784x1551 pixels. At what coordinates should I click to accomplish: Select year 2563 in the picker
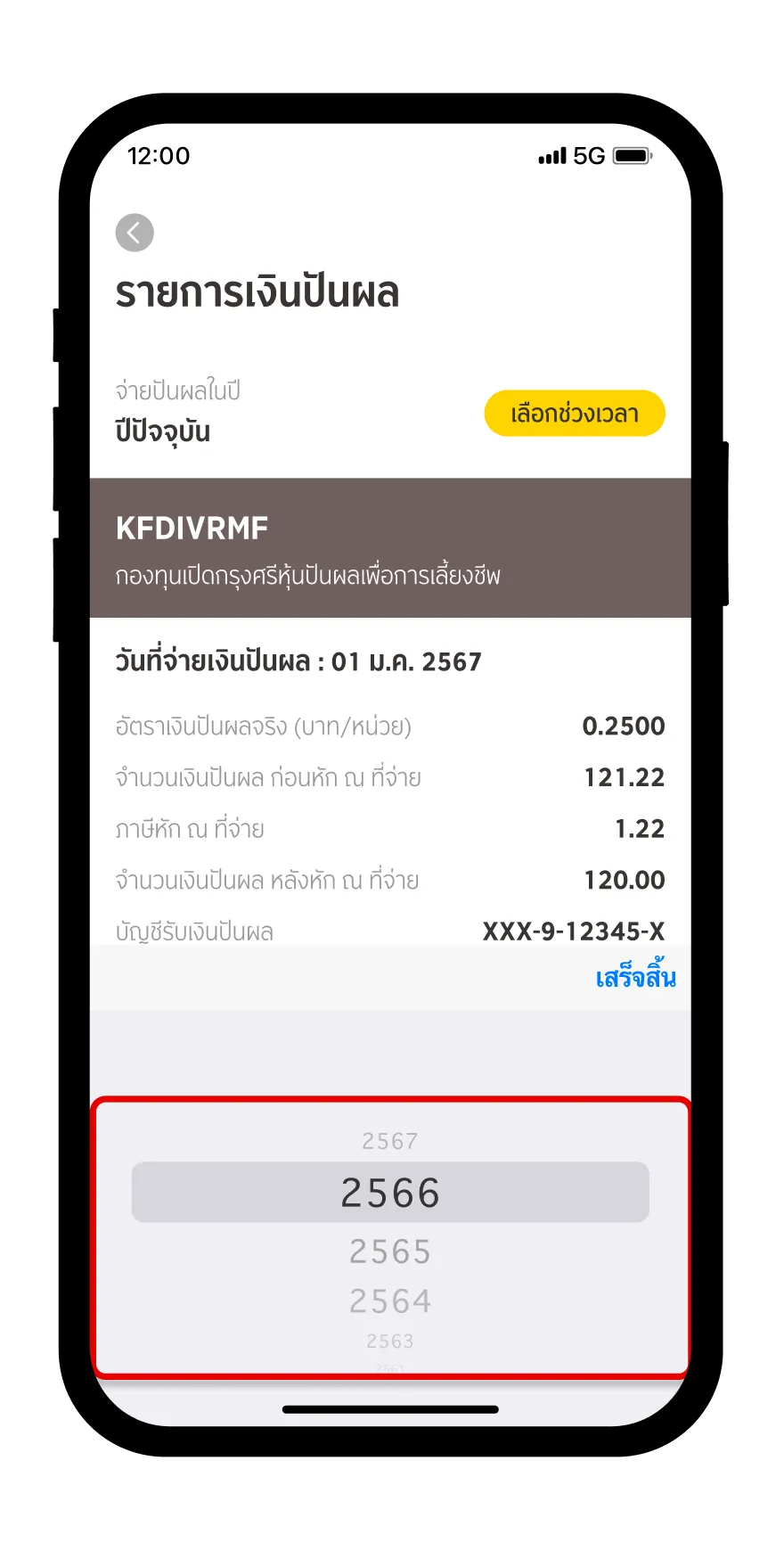(x=390, y=1341)
